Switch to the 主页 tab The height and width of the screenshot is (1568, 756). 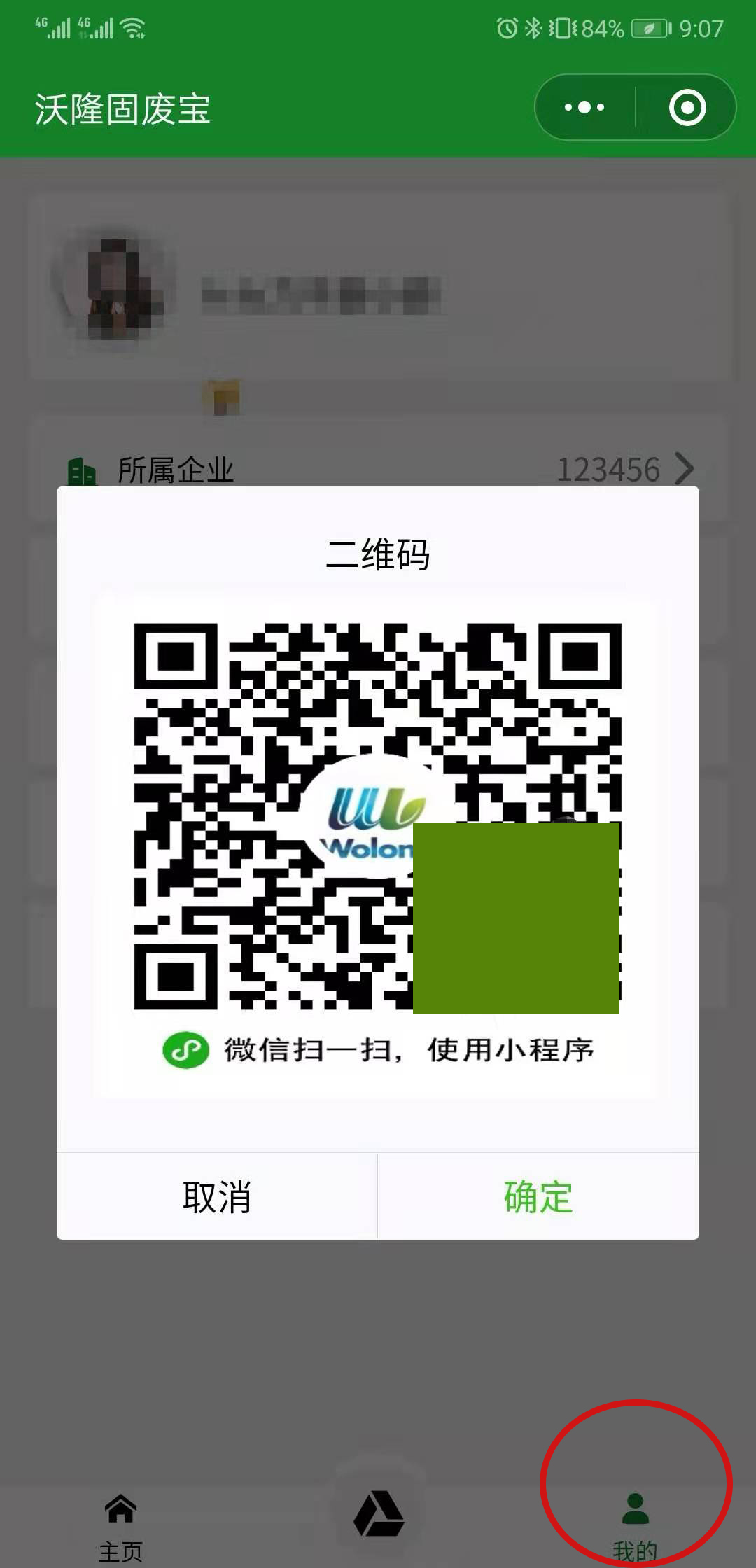pyautogui.click(x=120, y=1526)
